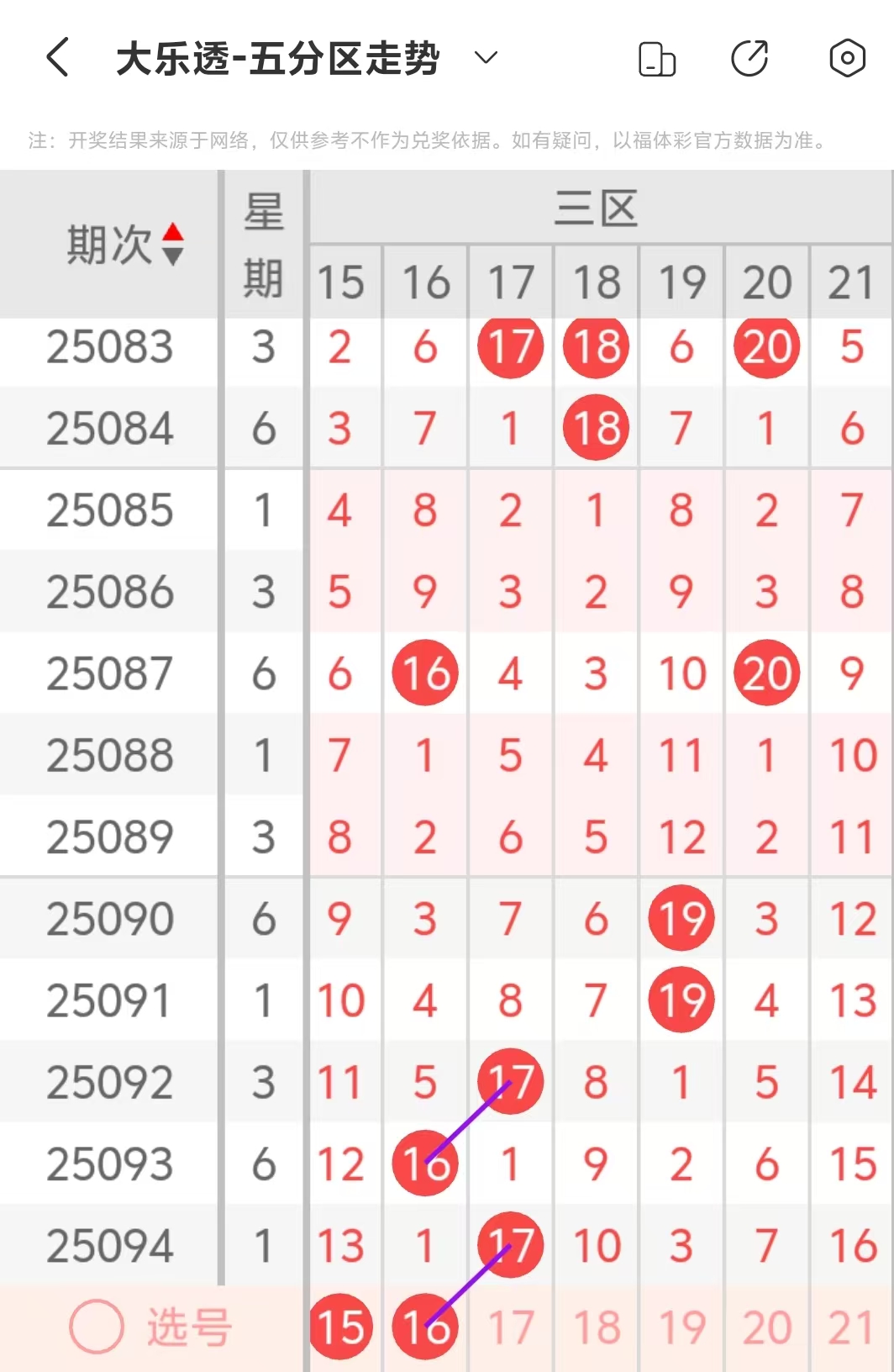
Task: Select number 18 in 选号 row
Action: click(597, 1327)
